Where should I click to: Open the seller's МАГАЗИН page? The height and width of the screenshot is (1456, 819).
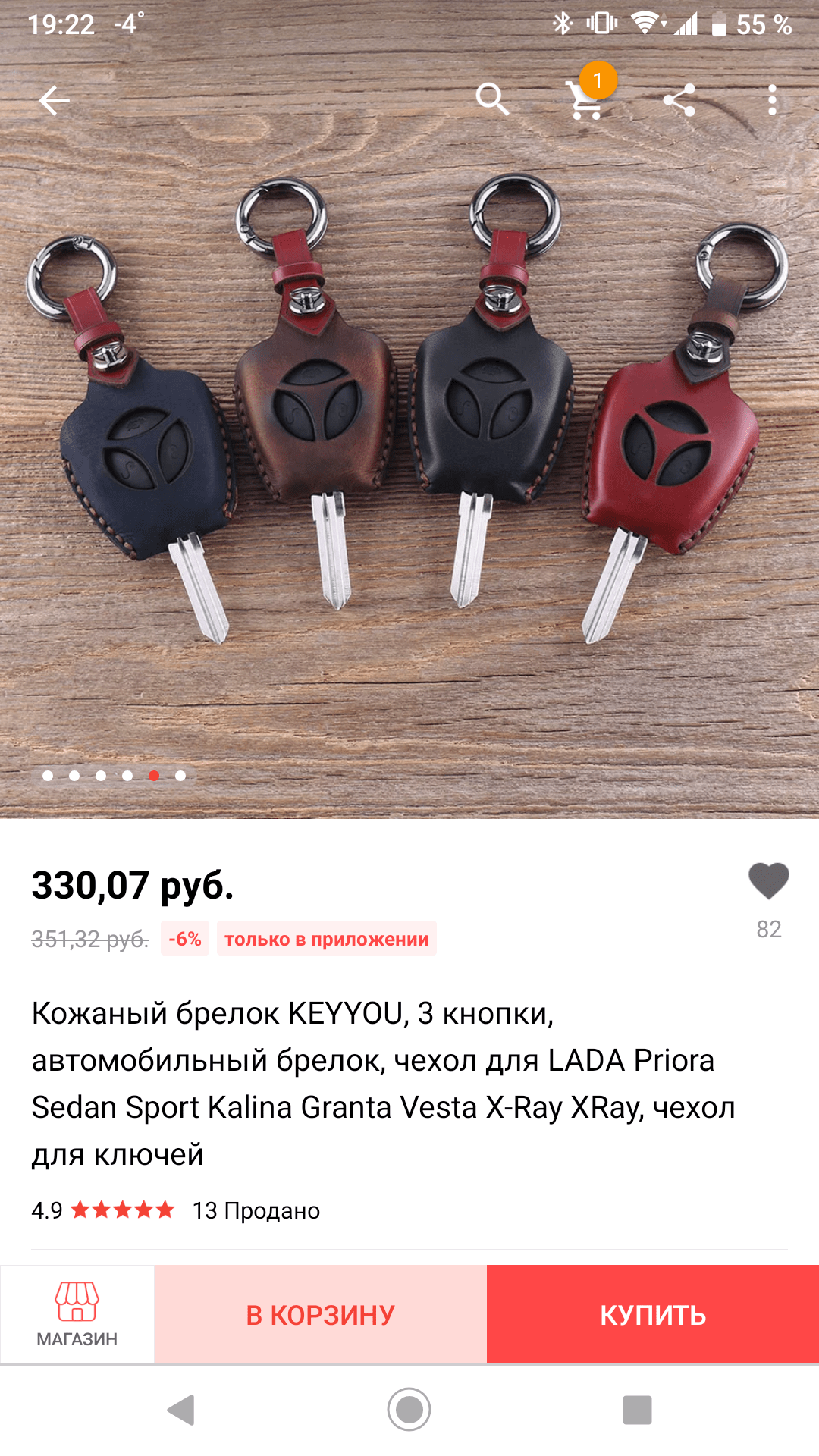click(77, 1313)
